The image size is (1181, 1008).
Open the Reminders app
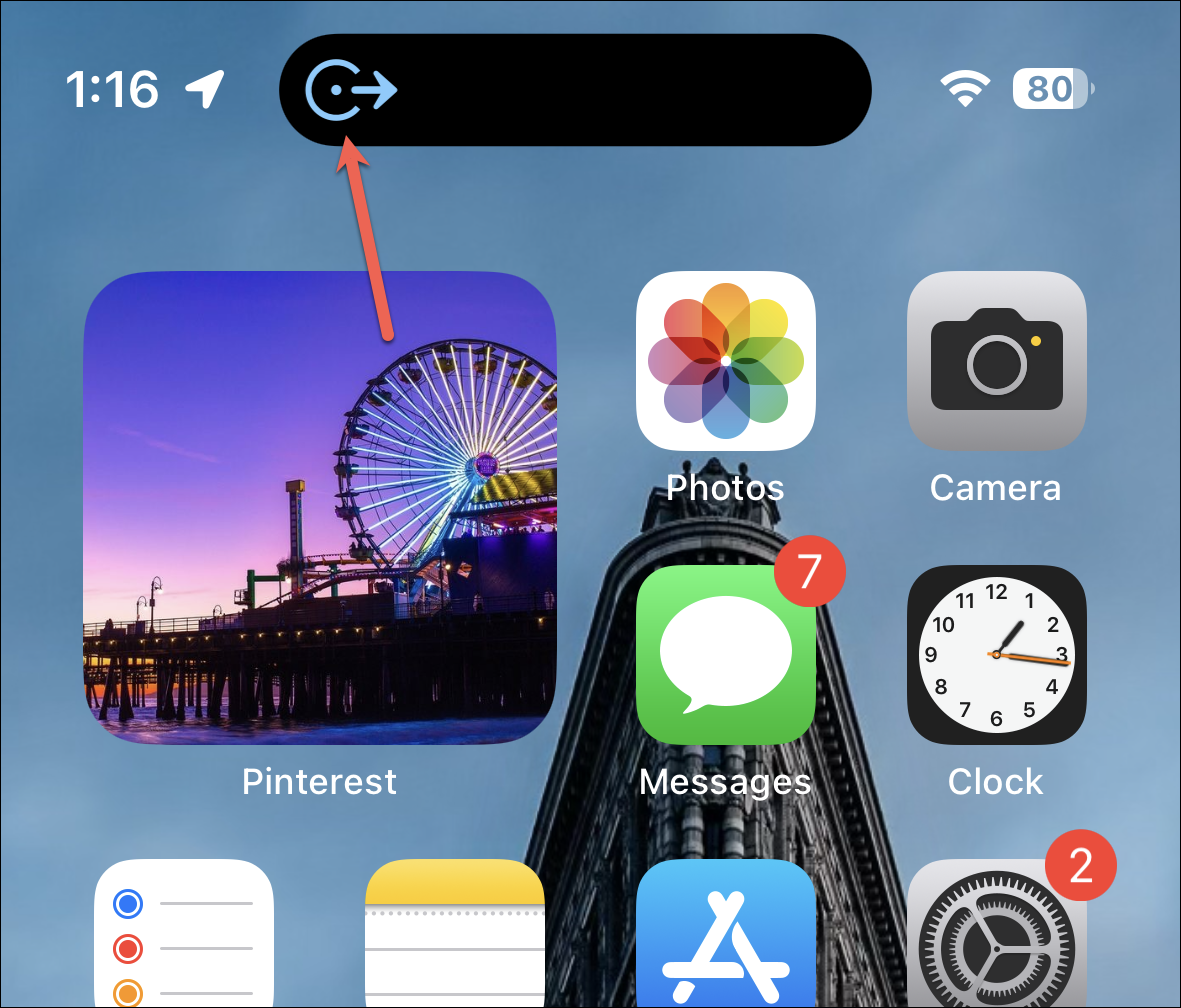[184, 933]
